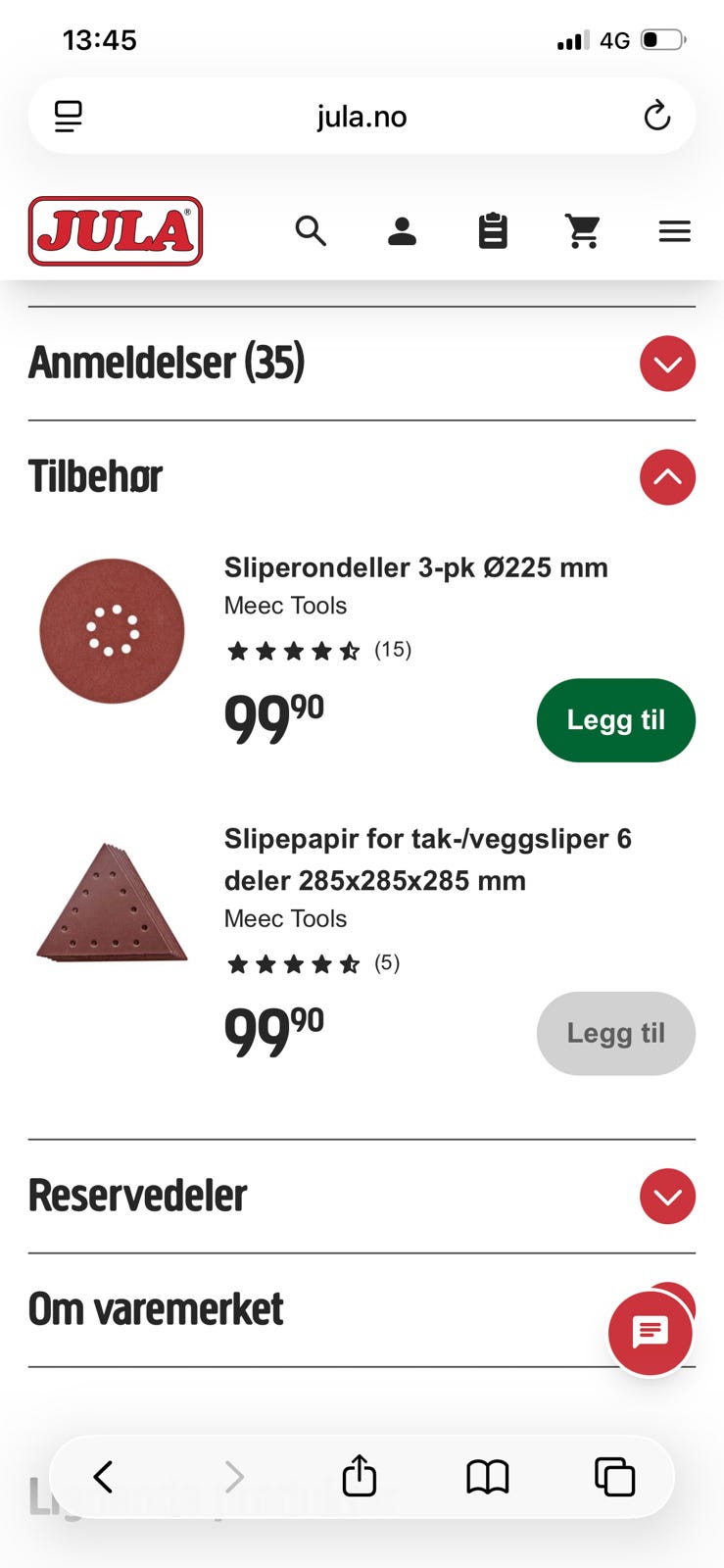Viewport: 724px width, 1568px height.
Task: Open the search magnifier icon
Action: click(311, 231)
